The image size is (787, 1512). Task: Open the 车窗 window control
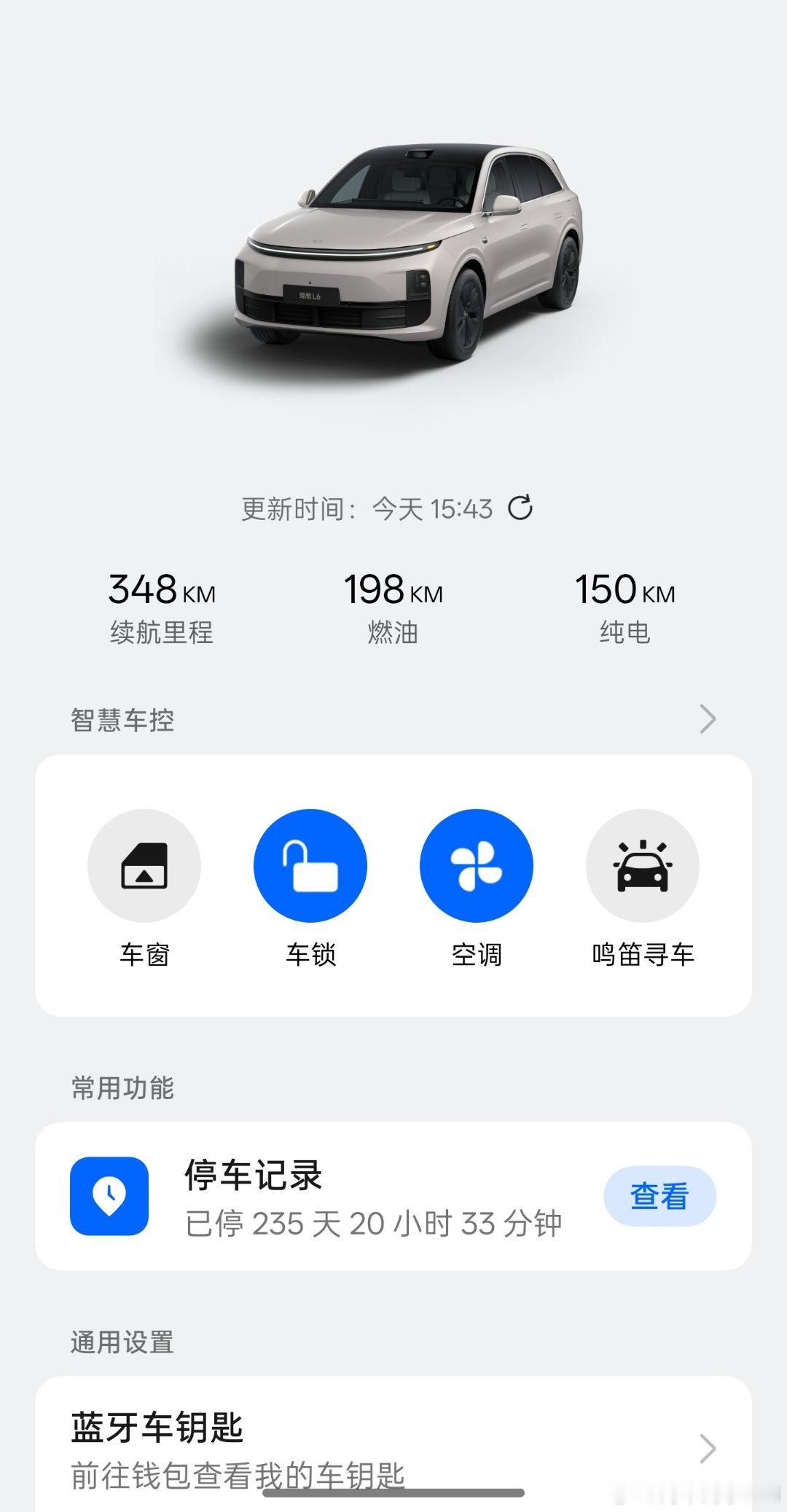[x=144, y=866]
